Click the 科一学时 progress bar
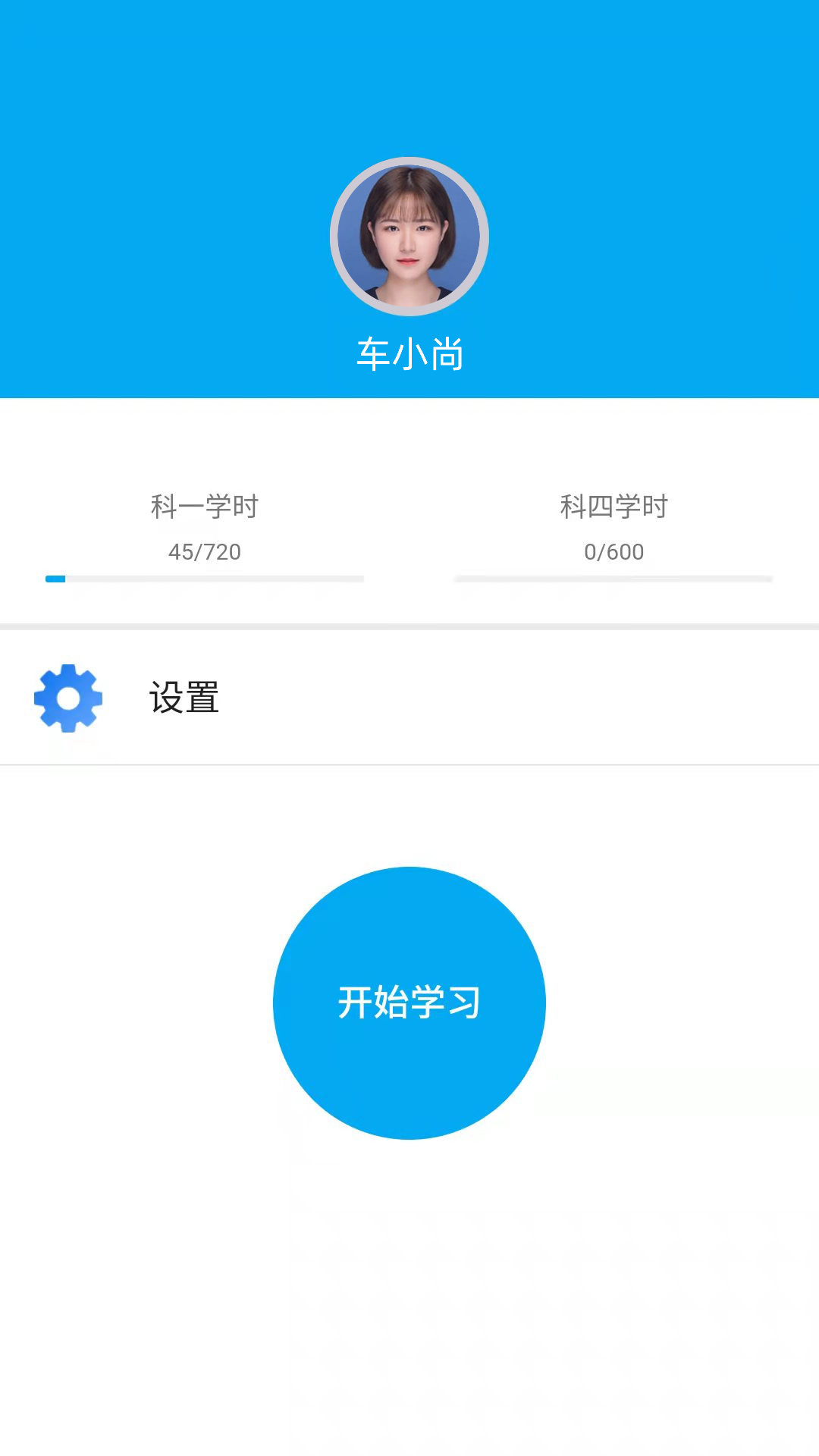 (205, 578)
